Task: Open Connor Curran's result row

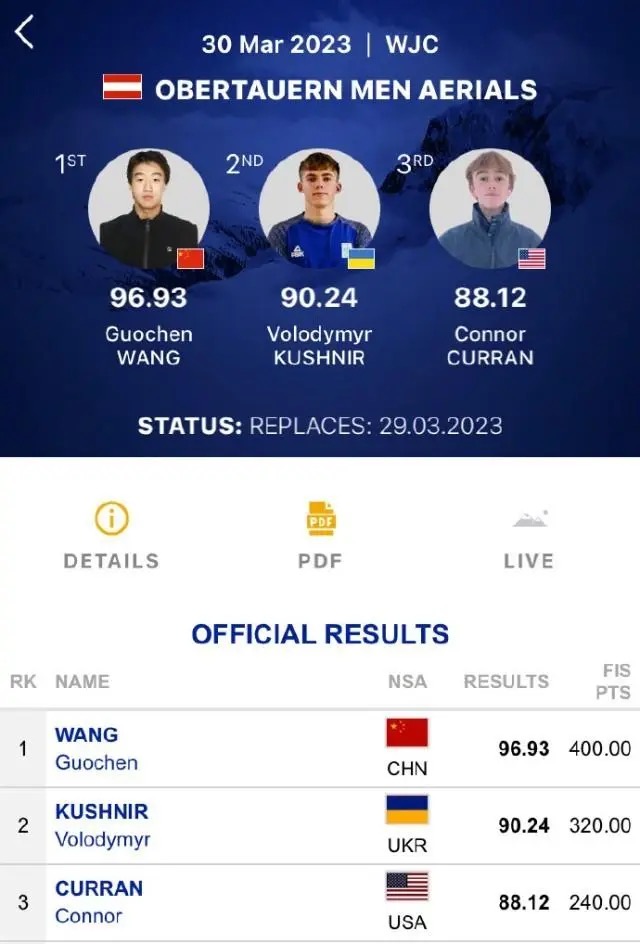Action: [320, 902]
